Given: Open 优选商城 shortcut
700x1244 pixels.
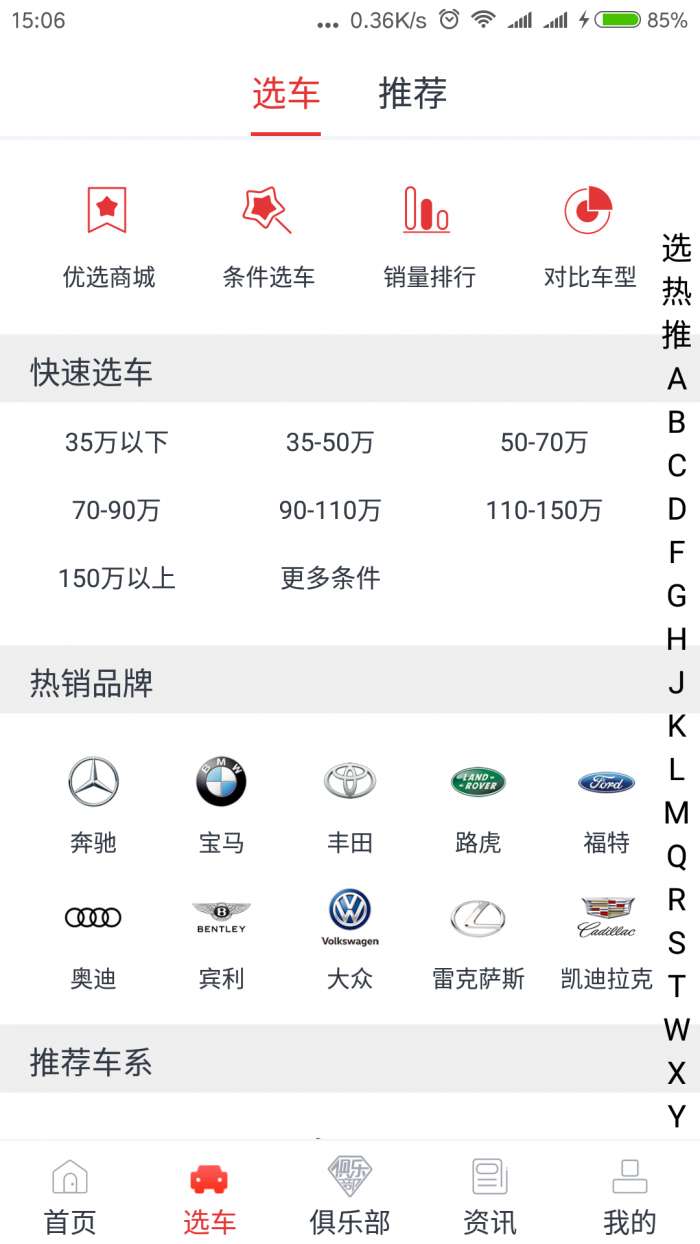Looking at the screenshot, I should (108, 236).
